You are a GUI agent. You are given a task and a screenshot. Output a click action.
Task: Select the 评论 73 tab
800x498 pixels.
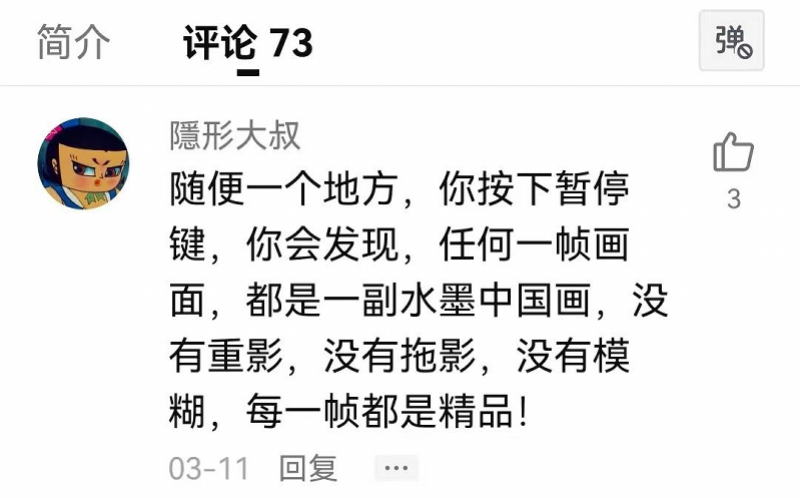tap(248, 43)
